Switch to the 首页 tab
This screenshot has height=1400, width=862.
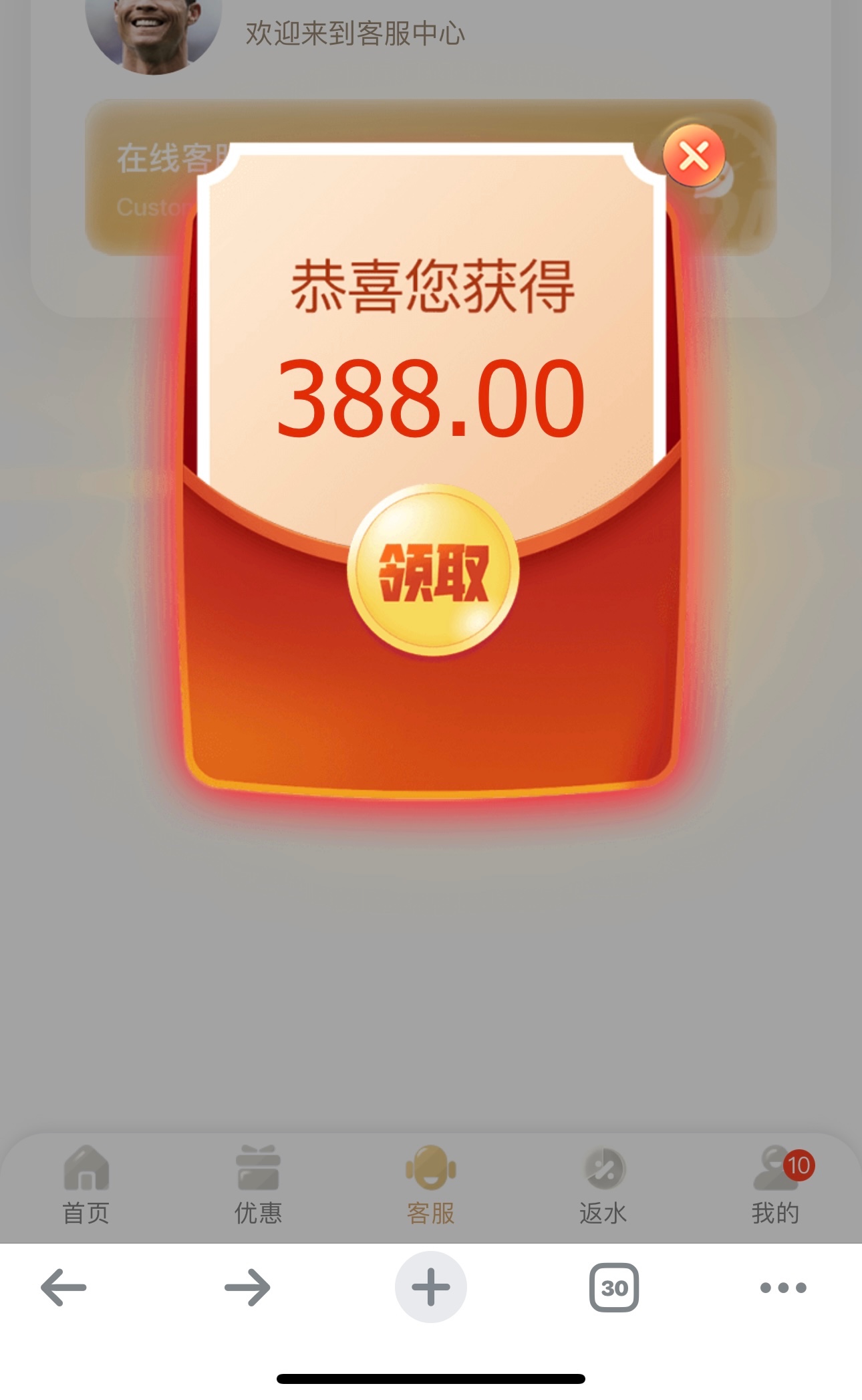coord(86,1185)
